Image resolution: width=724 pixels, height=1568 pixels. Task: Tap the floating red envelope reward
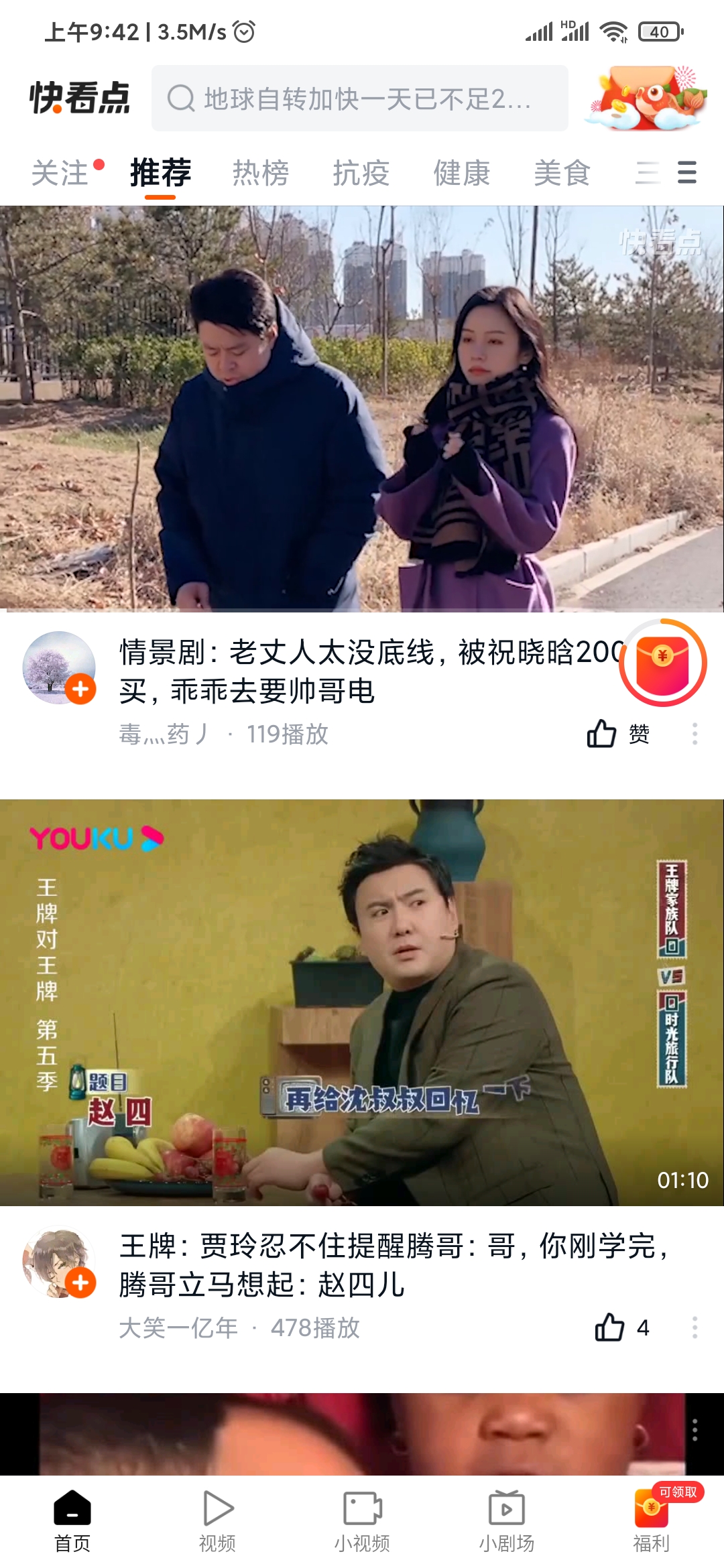(x=662, y=663)
